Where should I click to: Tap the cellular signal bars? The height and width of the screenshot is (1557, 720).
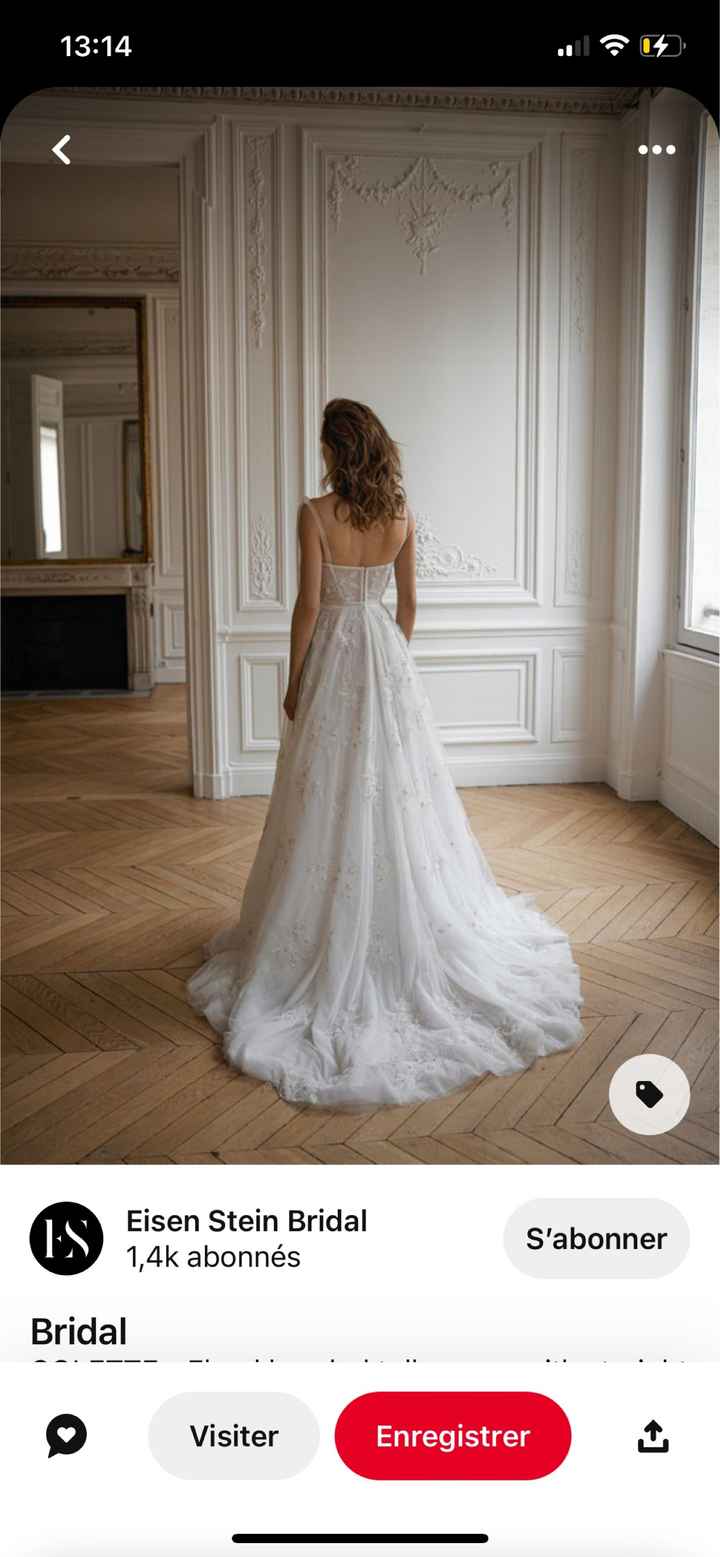(572, 45)
